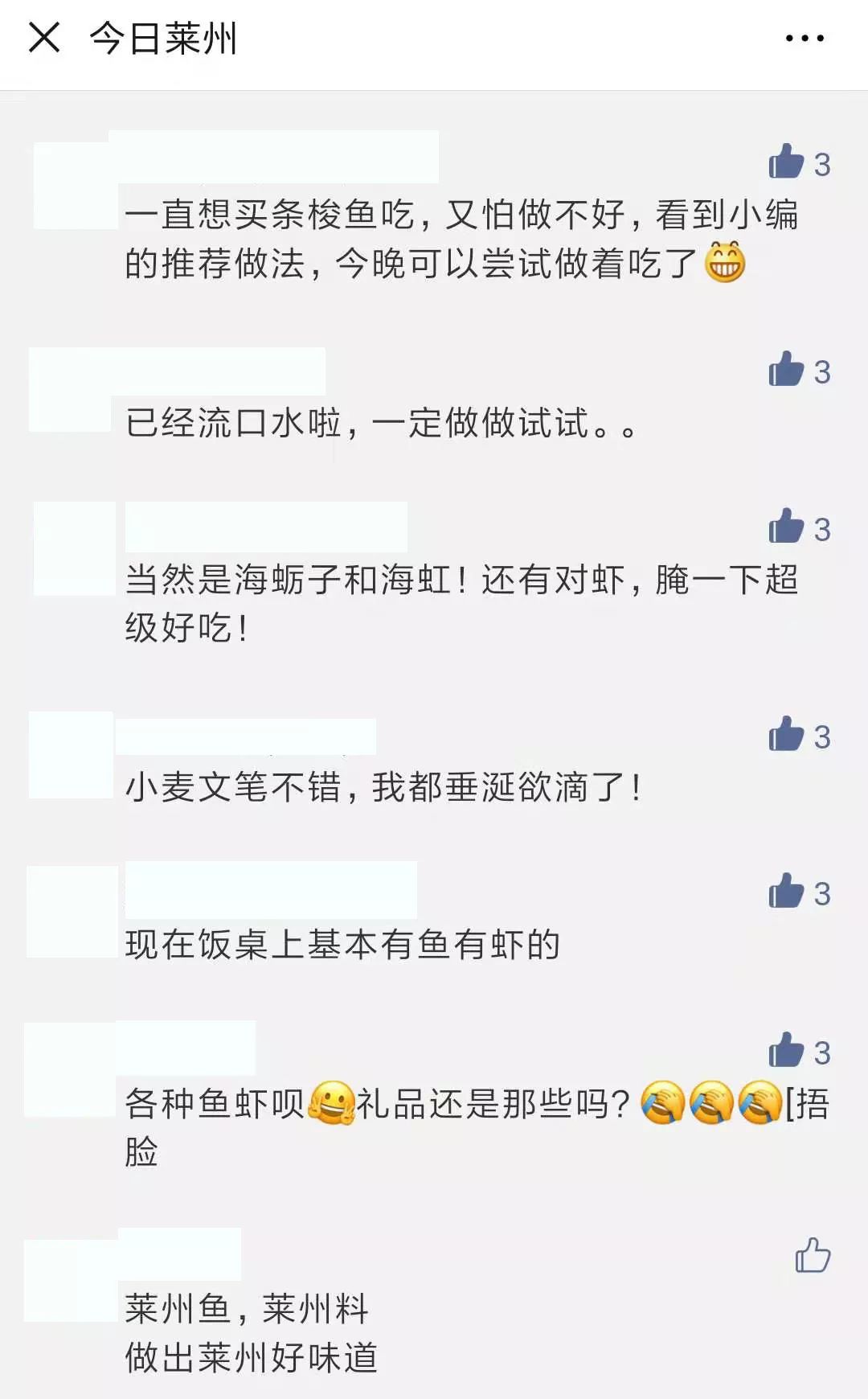This screenshot has height=1399, width=868.
Task: Like the comment 已经流口水啦
Action: (x=787, y=370)
